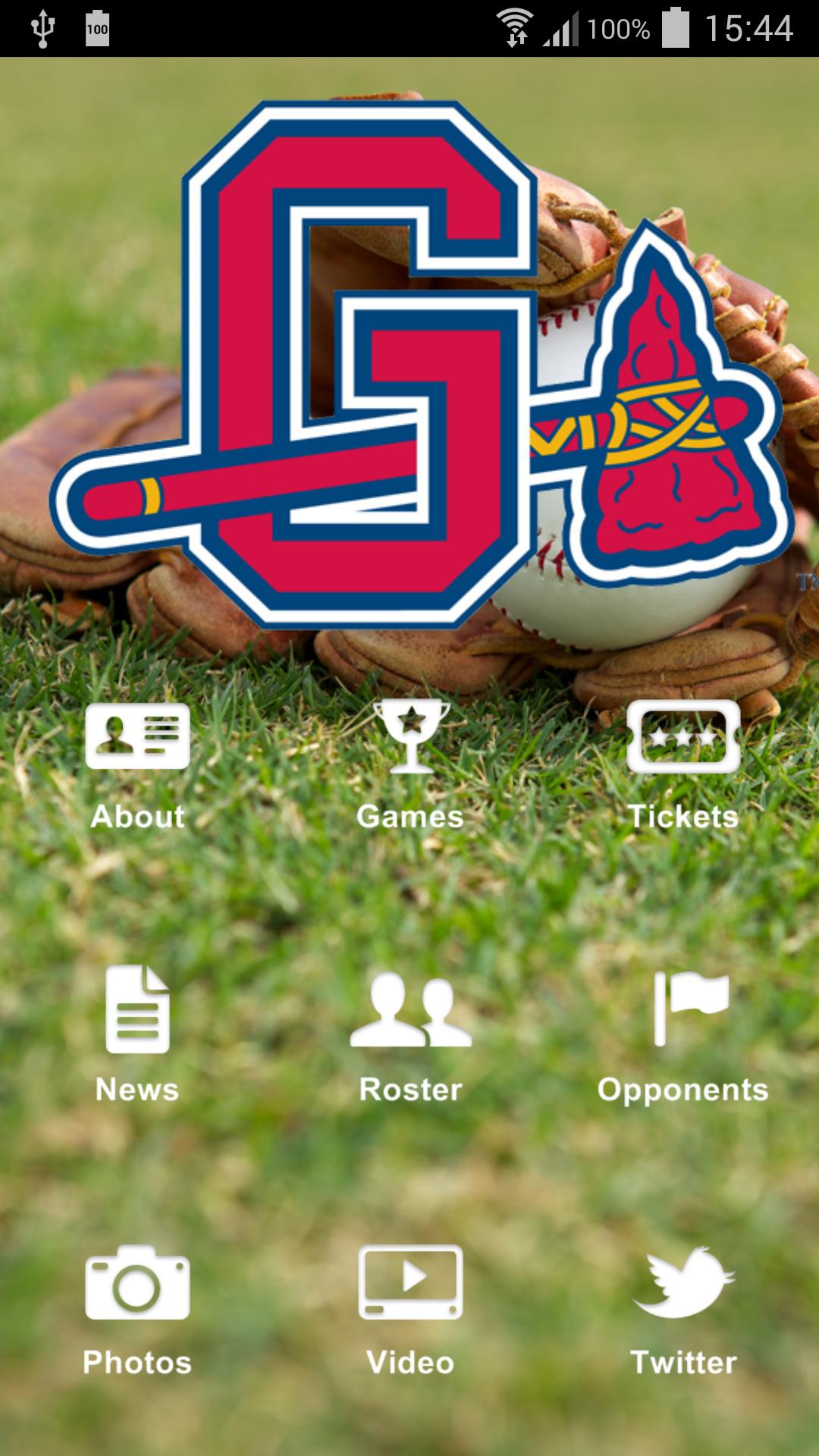Select the Opponents label

coord(683,1090)
